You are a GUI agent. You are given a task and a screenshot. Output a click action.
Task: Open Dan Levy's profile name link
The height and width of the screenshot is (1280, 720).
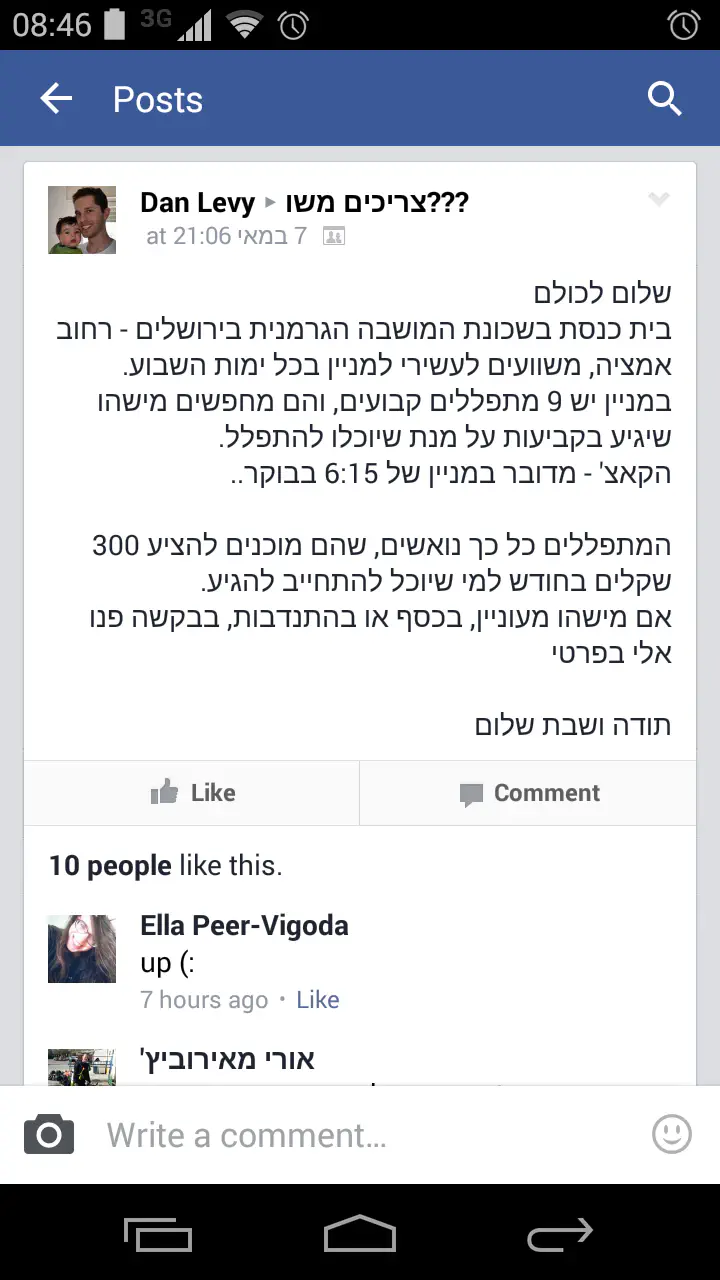click(x=197, y=203)
